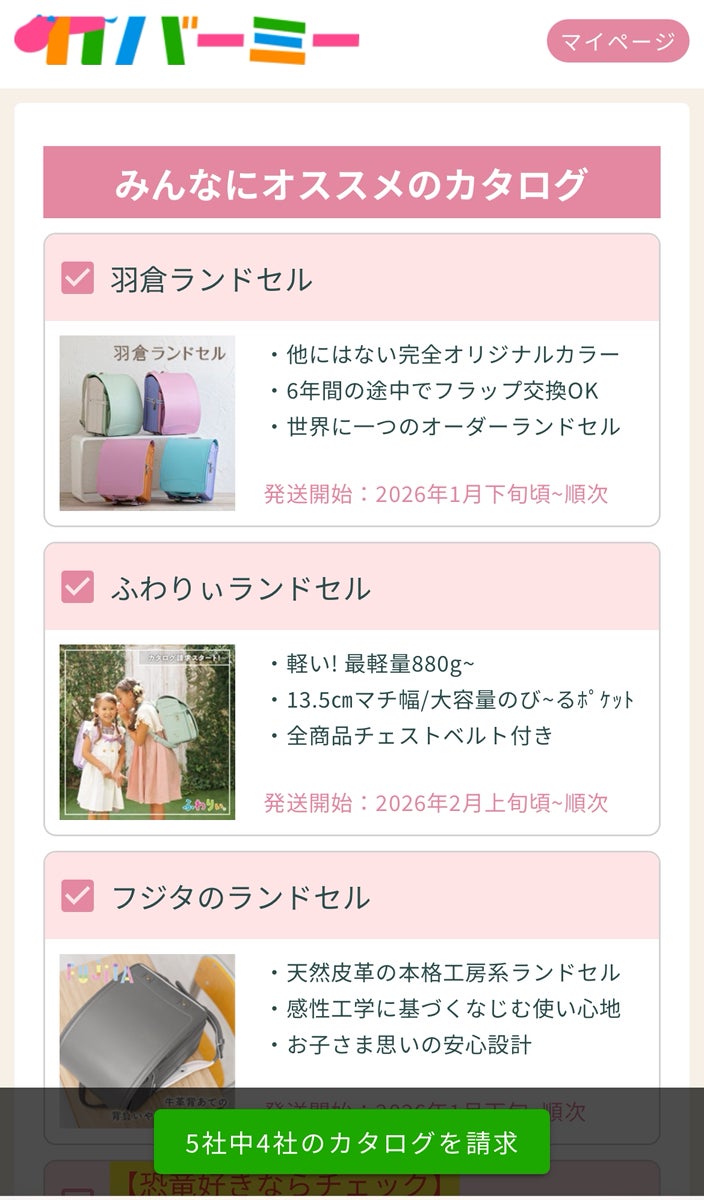The height and width of the screenshot is (1200, 704).
Task: Uncheck the フジタのランドセル checkbox
Action: coord(77,896)
